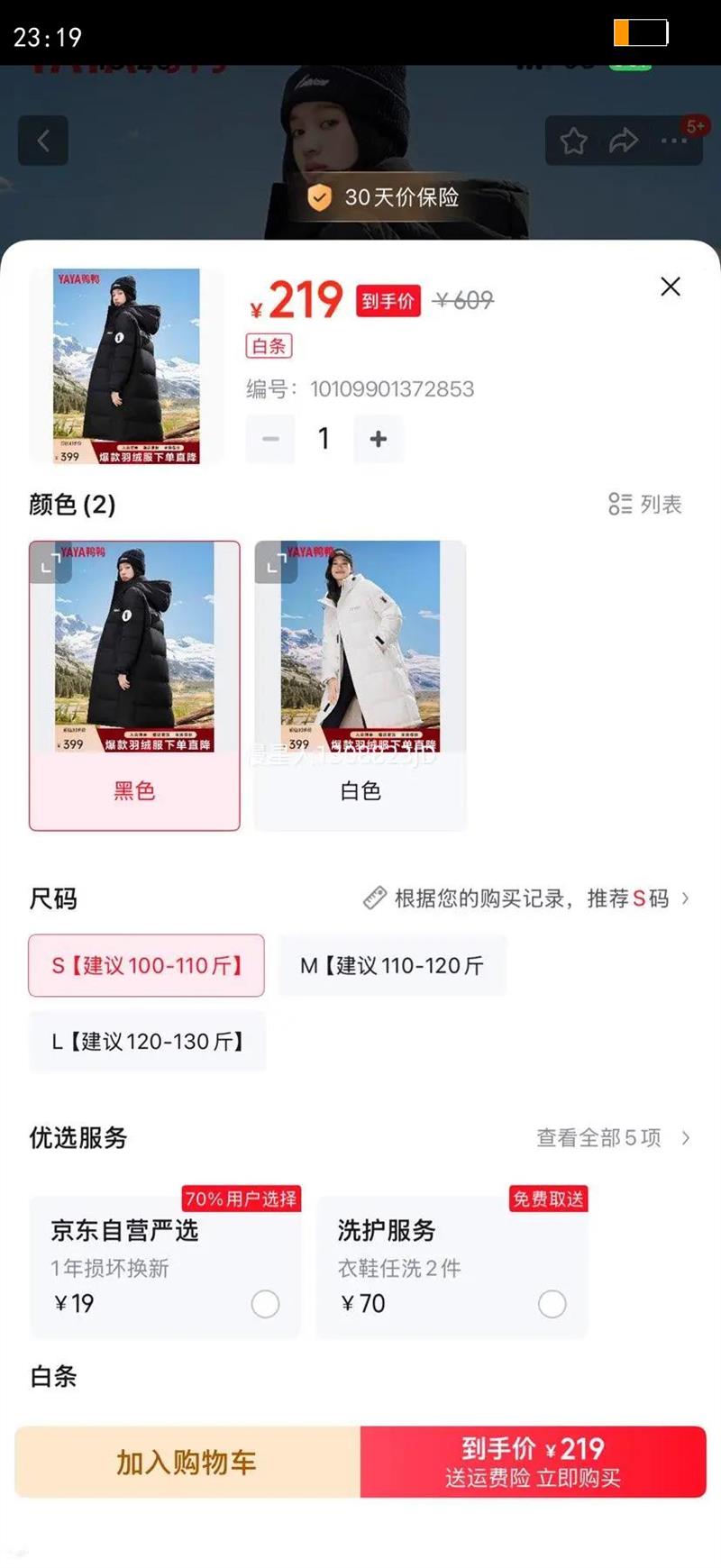721x1568 pixels.
Task: Open the share icon at top right
Action: click(622, 141)
